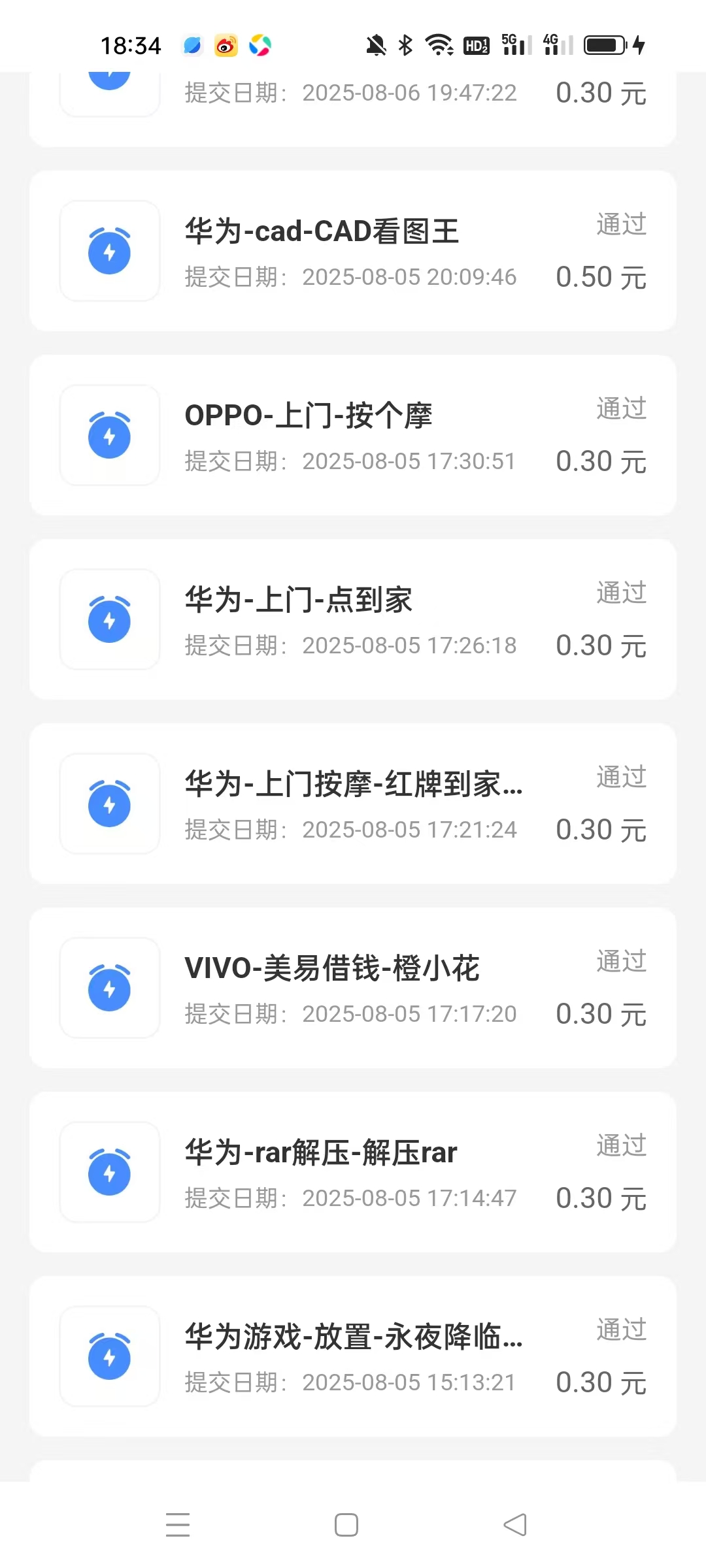Tap the task icon for 华为-上门按摩-红牌到家
Image resolution: width=706 pixels, height=1568 pixels.
click(109, 805)
